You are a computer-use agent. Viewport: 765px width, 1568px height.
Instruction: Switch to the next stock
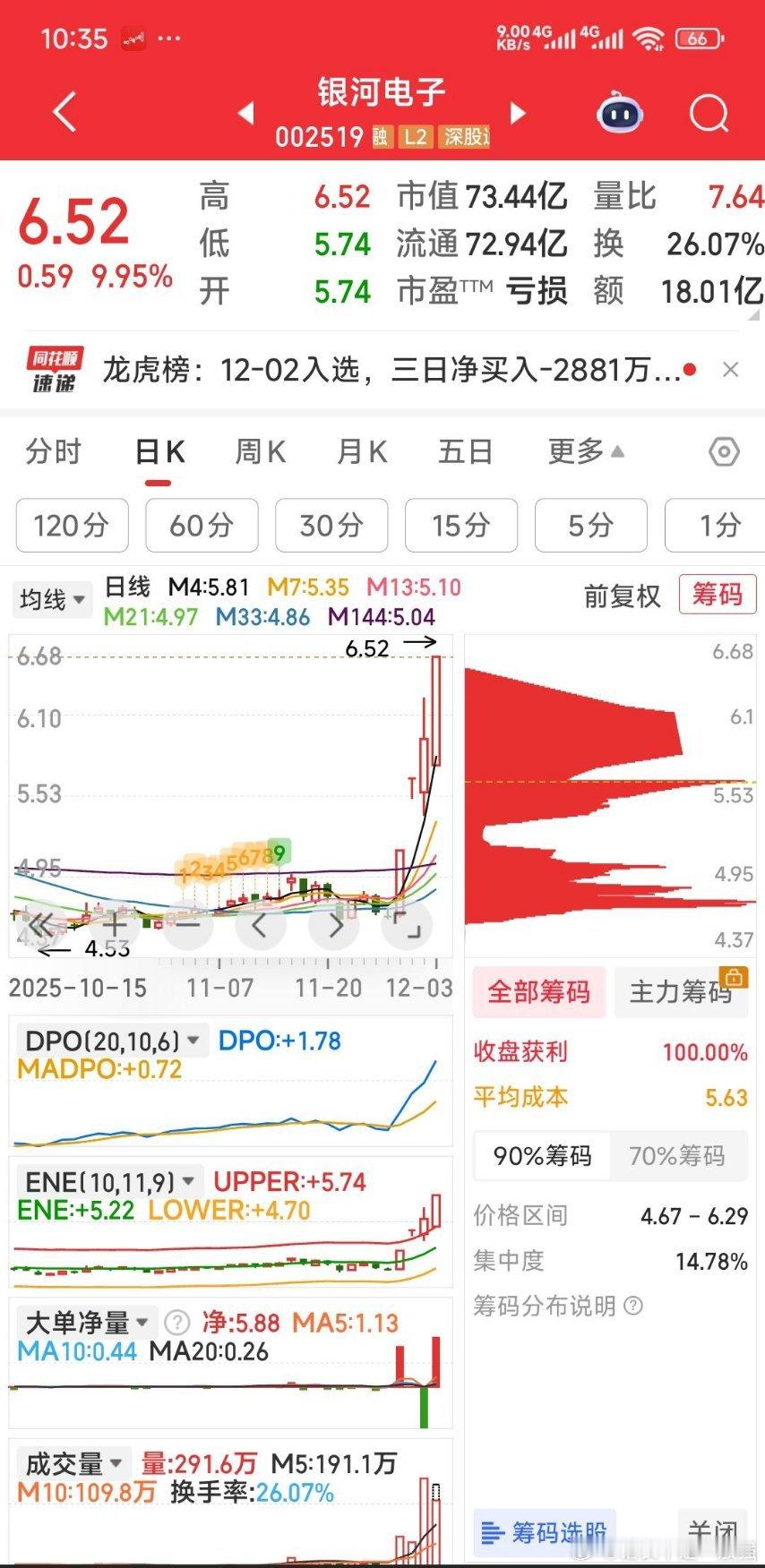point(517,114)
